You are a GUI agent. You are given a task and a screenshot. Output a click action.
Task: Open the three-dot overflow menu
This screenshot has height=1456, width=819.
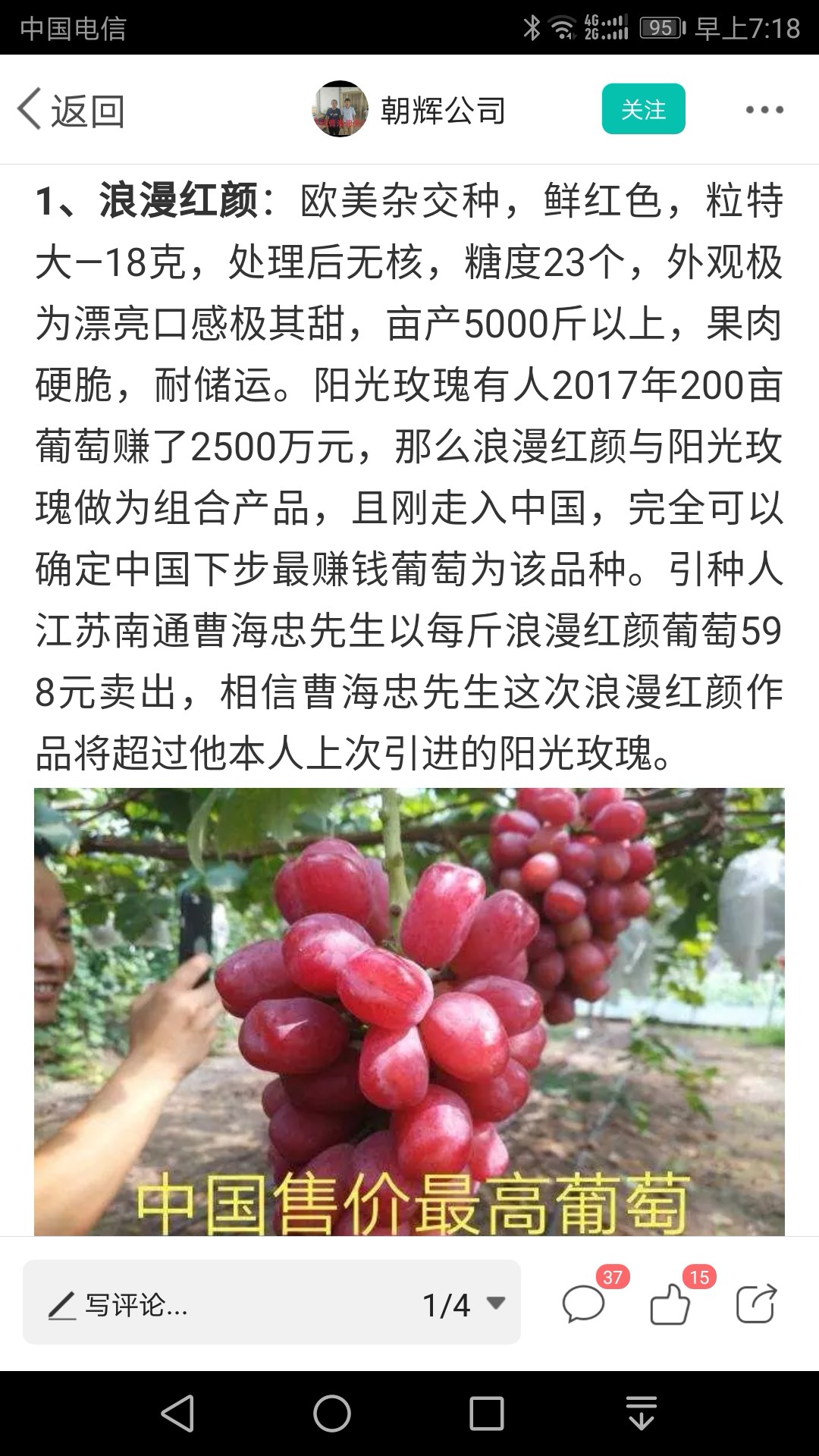[764, 111]
